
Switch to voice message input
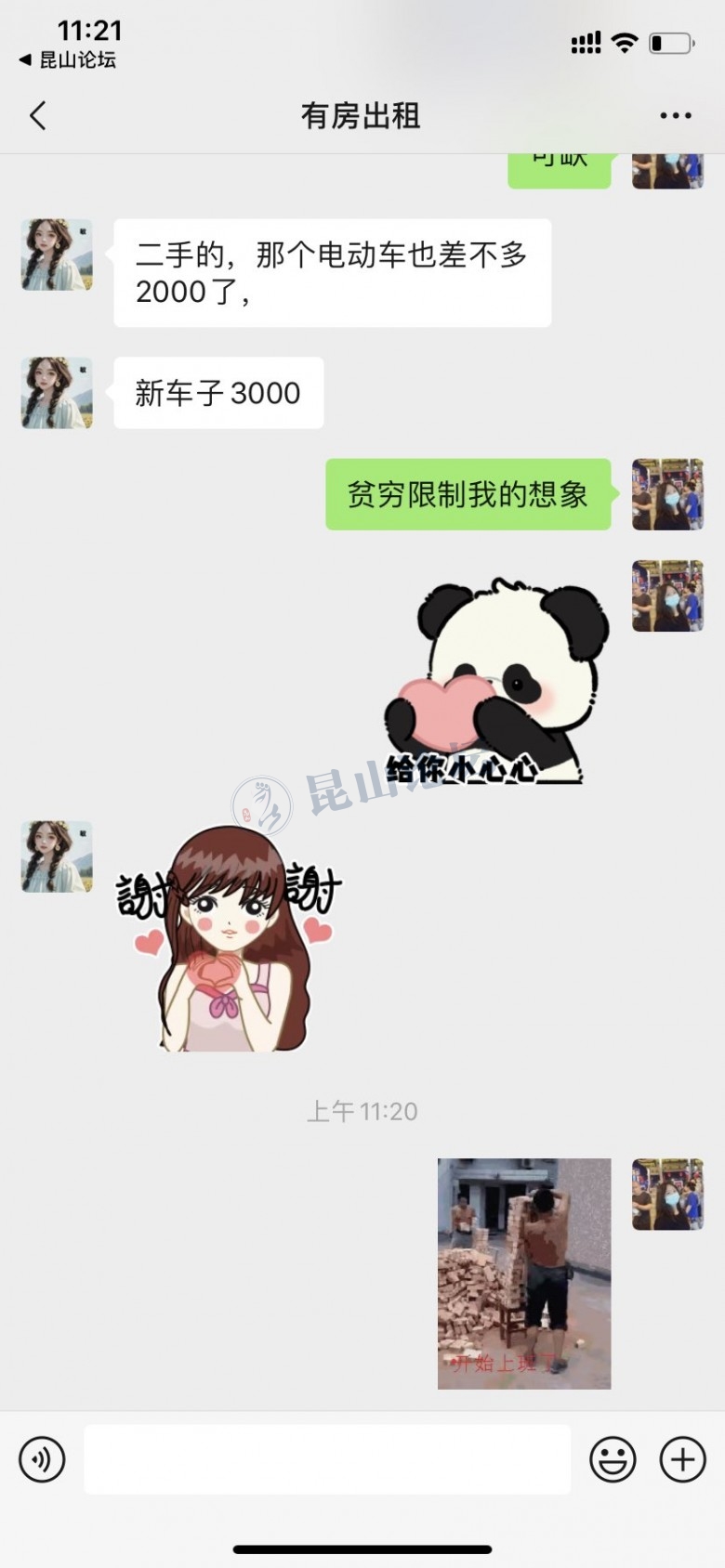coord(42,1459)
